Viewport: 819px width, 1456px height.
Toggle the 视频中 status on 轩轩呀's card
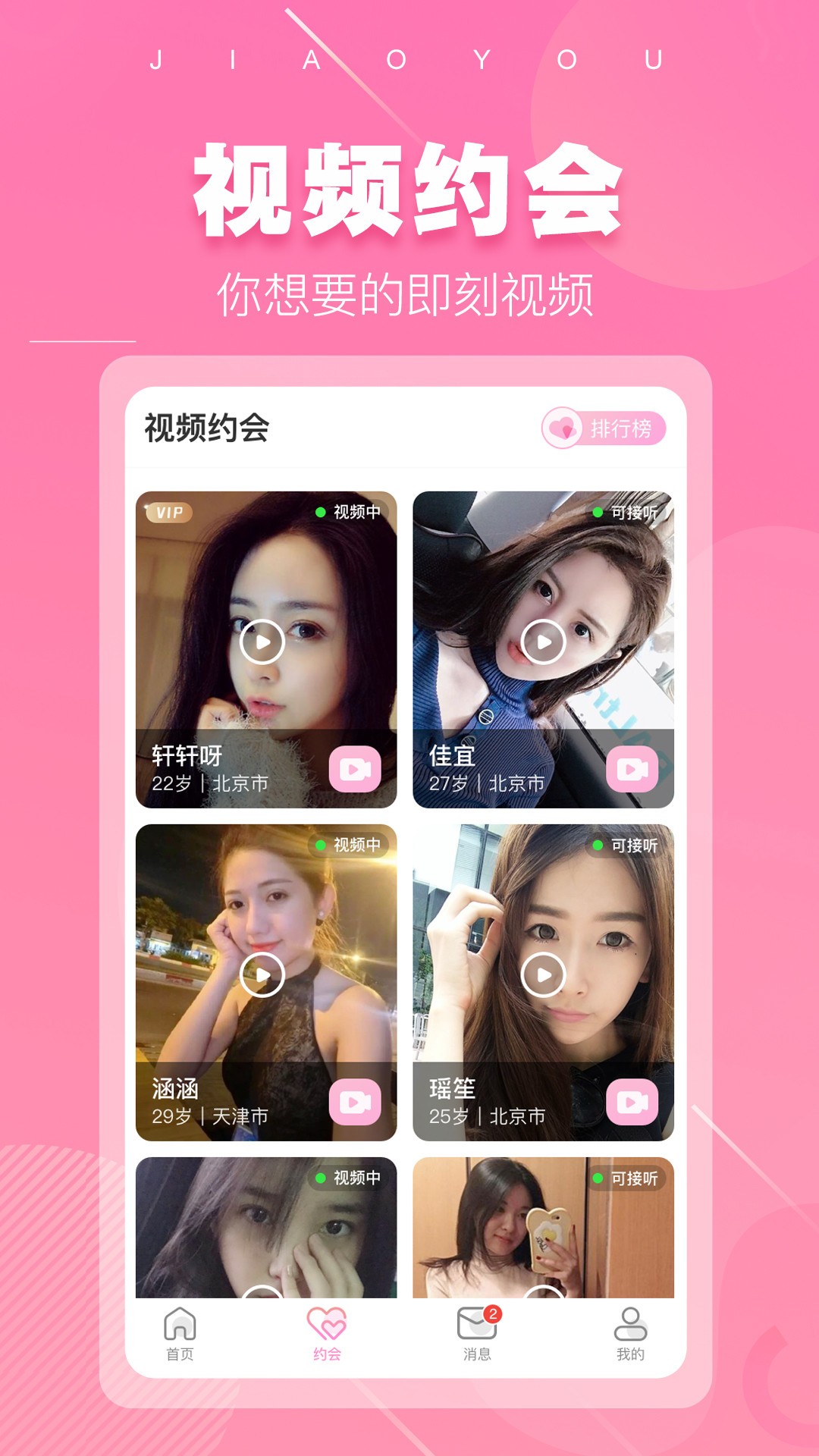click(x=349, y=513)
